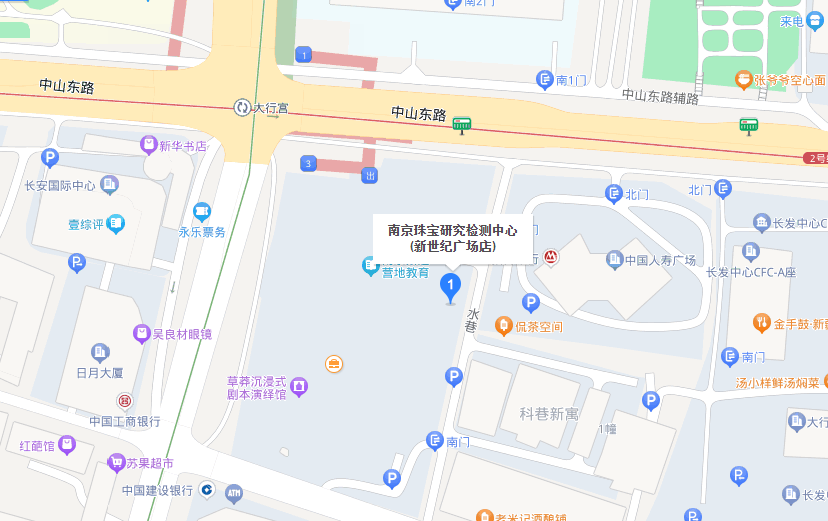
Task: Open the 张爷爷空心面 restaurant marker
Action: 743,79
